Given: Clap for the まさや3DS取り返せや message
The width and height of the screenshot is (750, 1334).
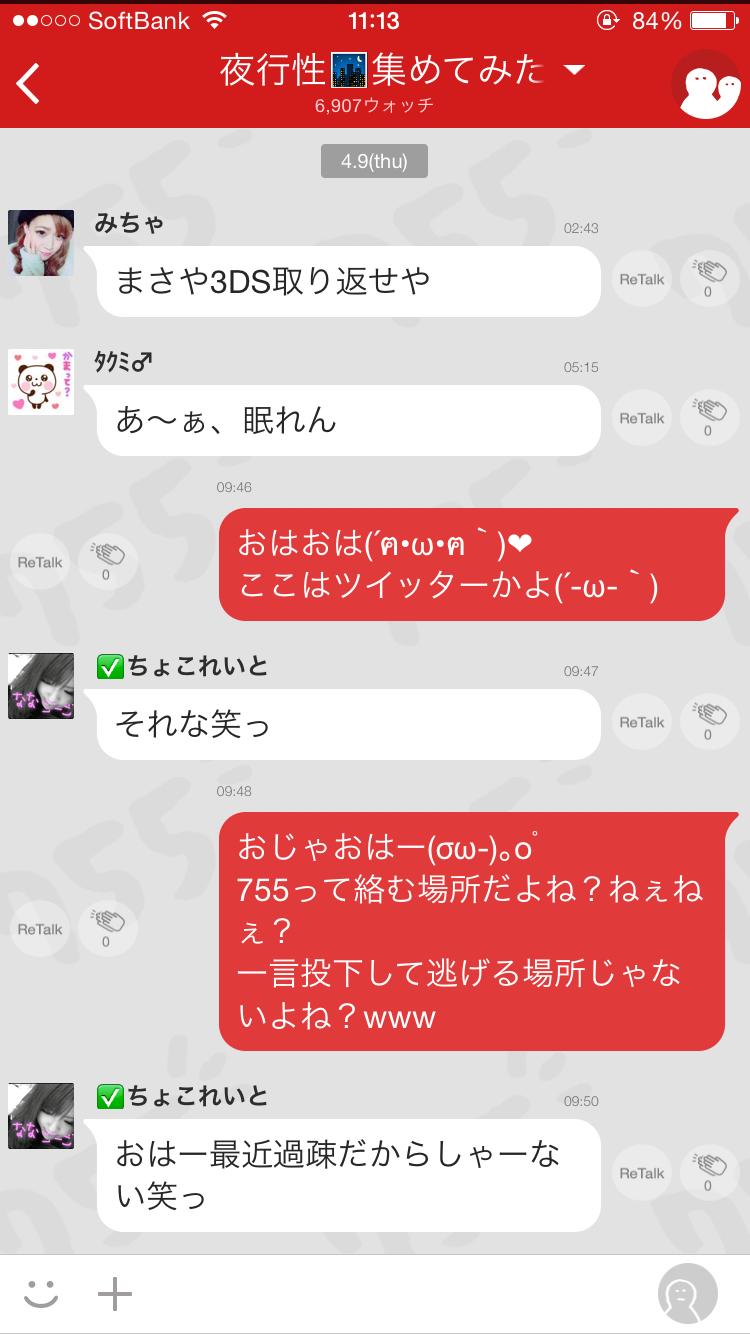Looking at the screenshot, I should click(x=708, y=279).
